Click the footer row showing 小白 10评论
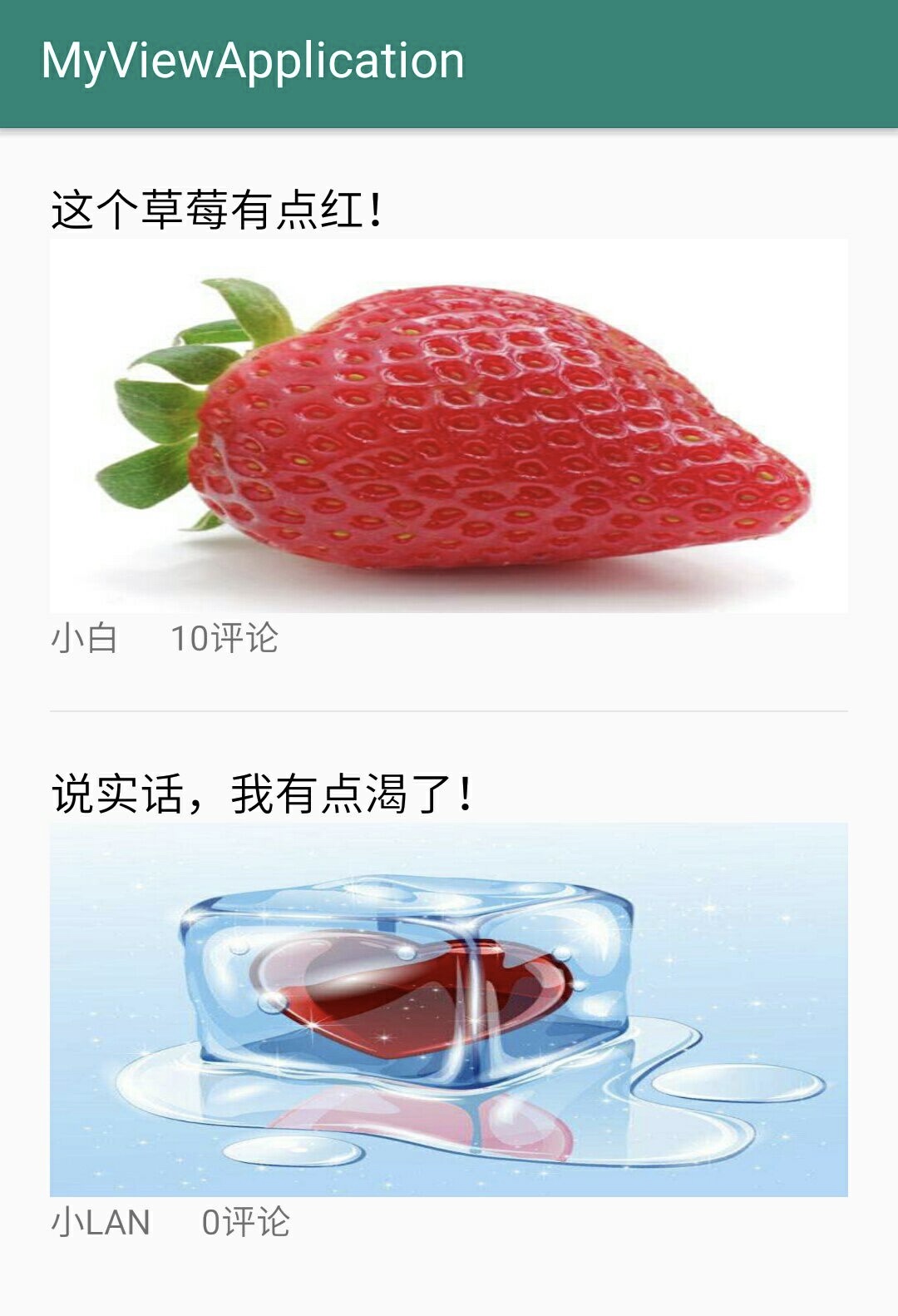The height and width of the screenshot is (1316, 898). 166,639
